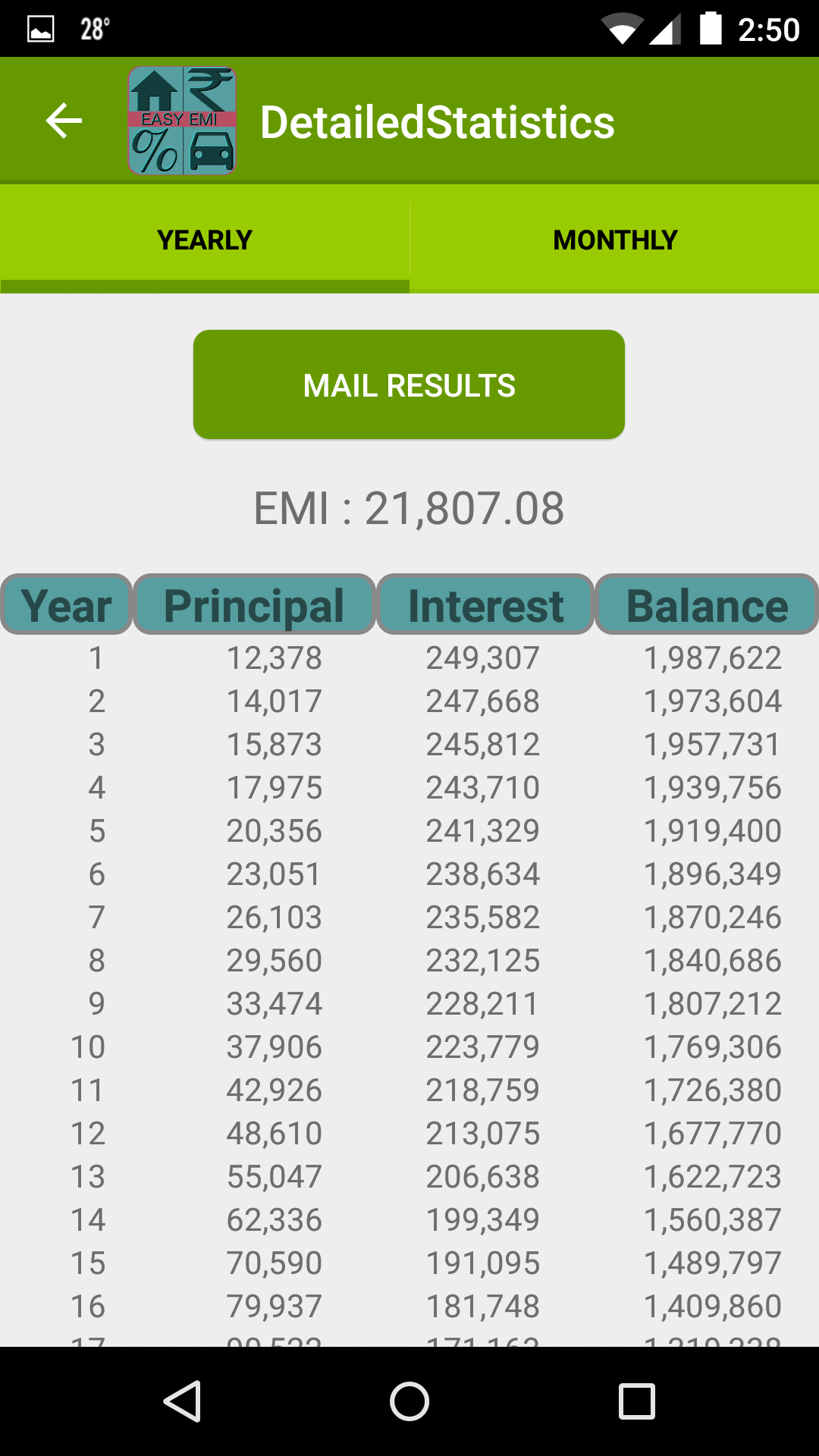Tap the balance 1,489,797 for year 15
Screen dimensions: 819x1456
712,1263
